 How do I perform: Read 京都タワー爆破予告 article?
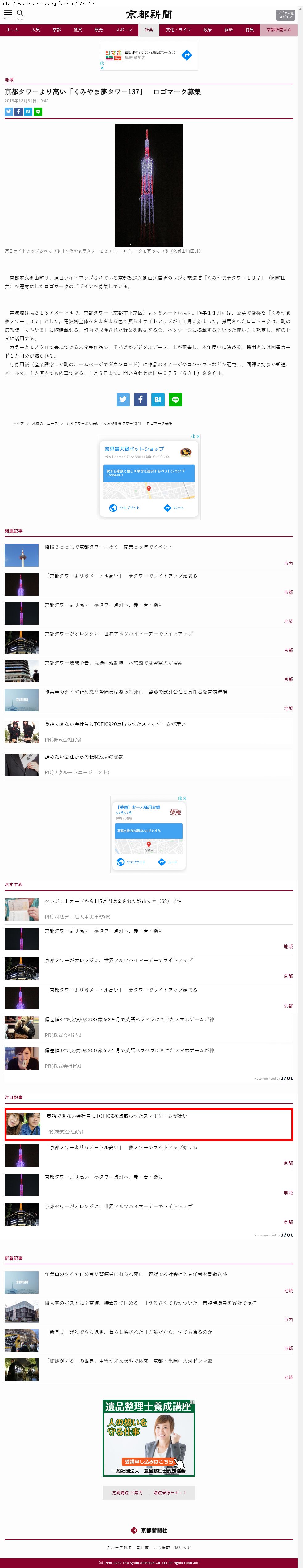[x=113, y=662]
